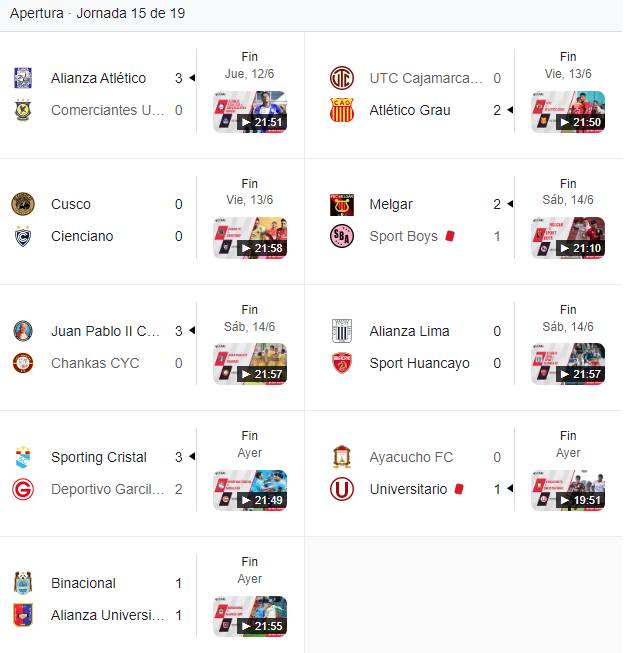Play the Sporting Cristal vs Deportivo Garcilaso highlights
This screenshot has width=632, height=653.
(x=249, y=490)
